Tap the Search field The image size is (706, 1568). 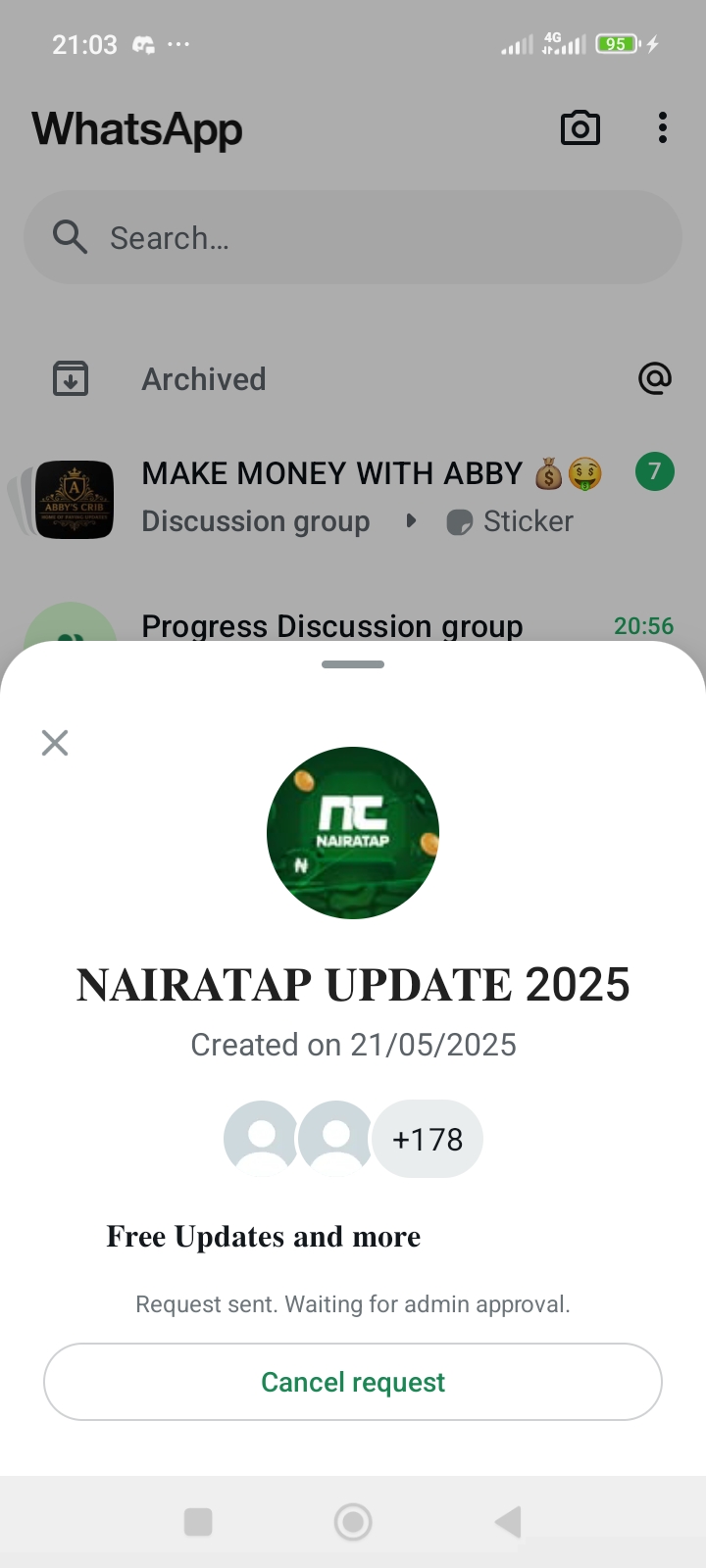coord(353,238)
